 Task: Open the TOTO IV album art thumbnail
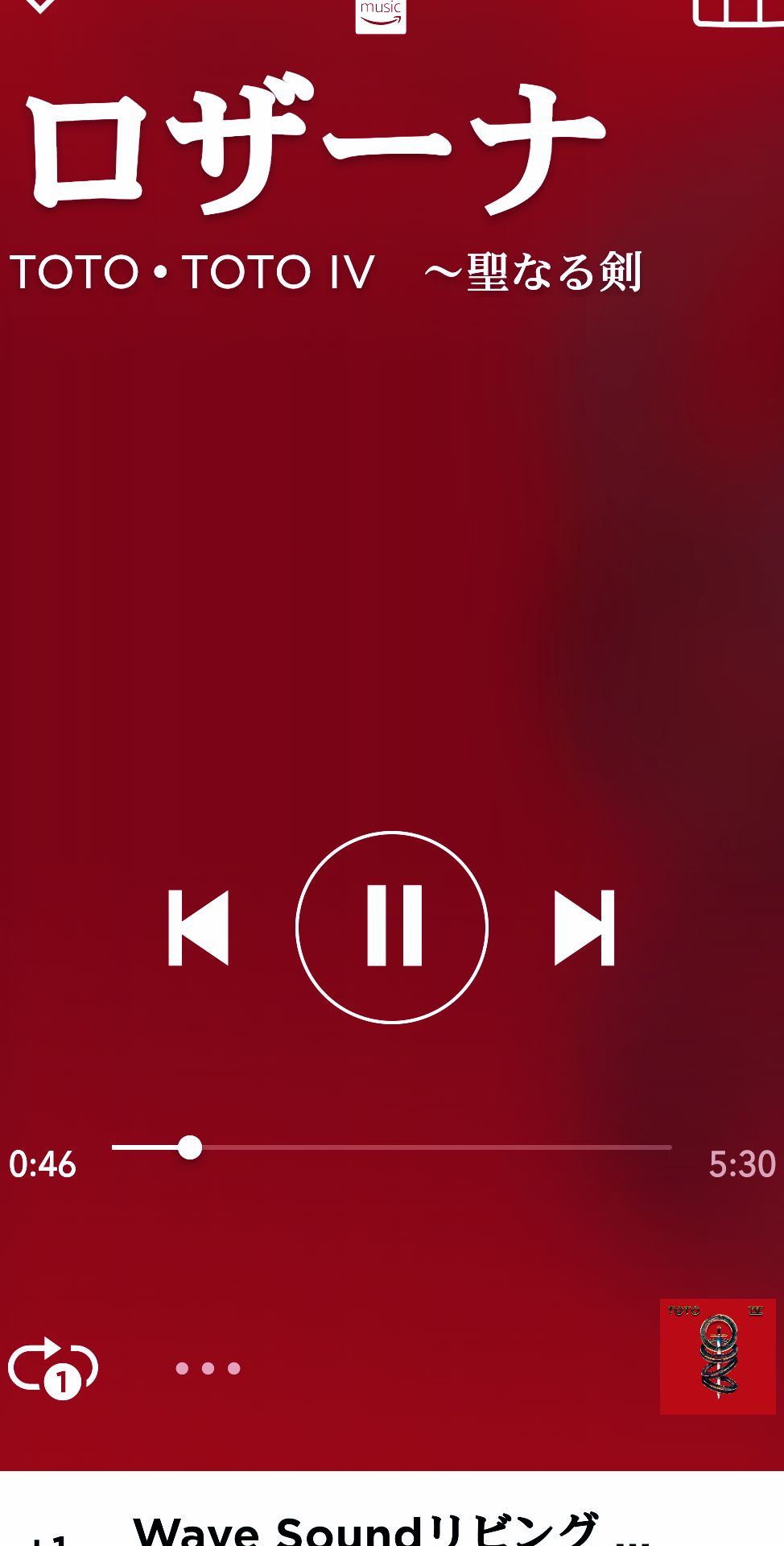tap(717, 1357)
